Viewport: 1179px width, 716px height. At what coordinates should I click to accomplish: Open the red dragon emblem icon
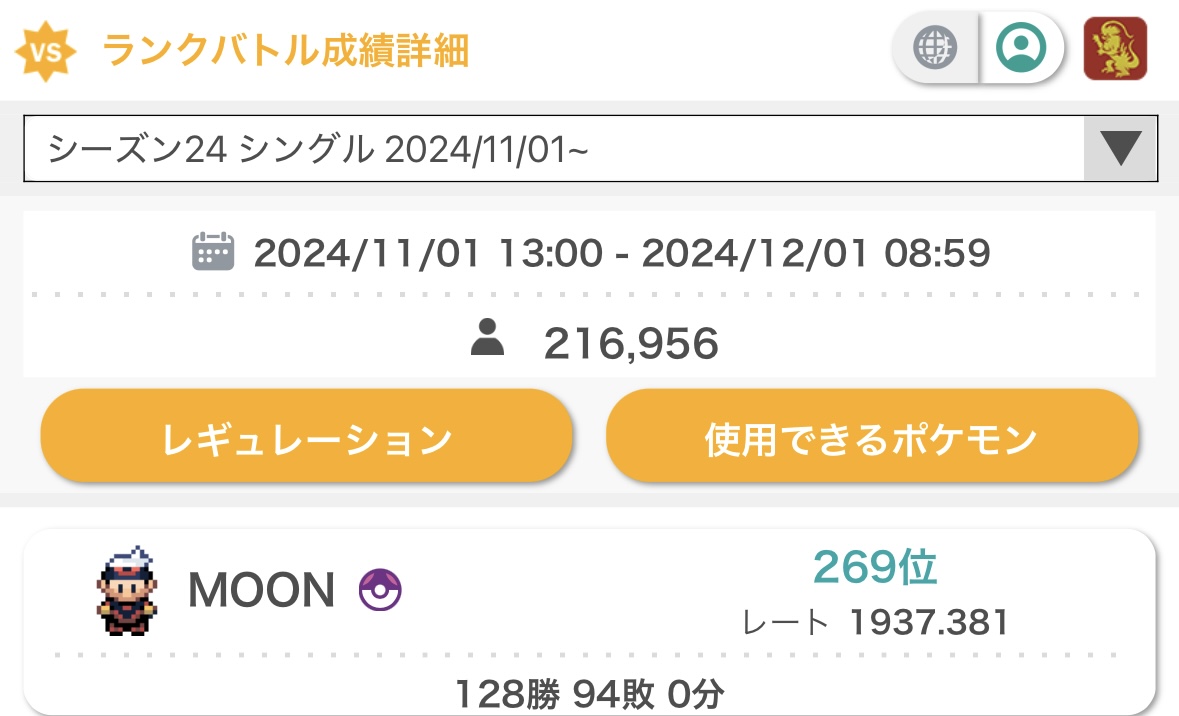[x=1115, y=48]
